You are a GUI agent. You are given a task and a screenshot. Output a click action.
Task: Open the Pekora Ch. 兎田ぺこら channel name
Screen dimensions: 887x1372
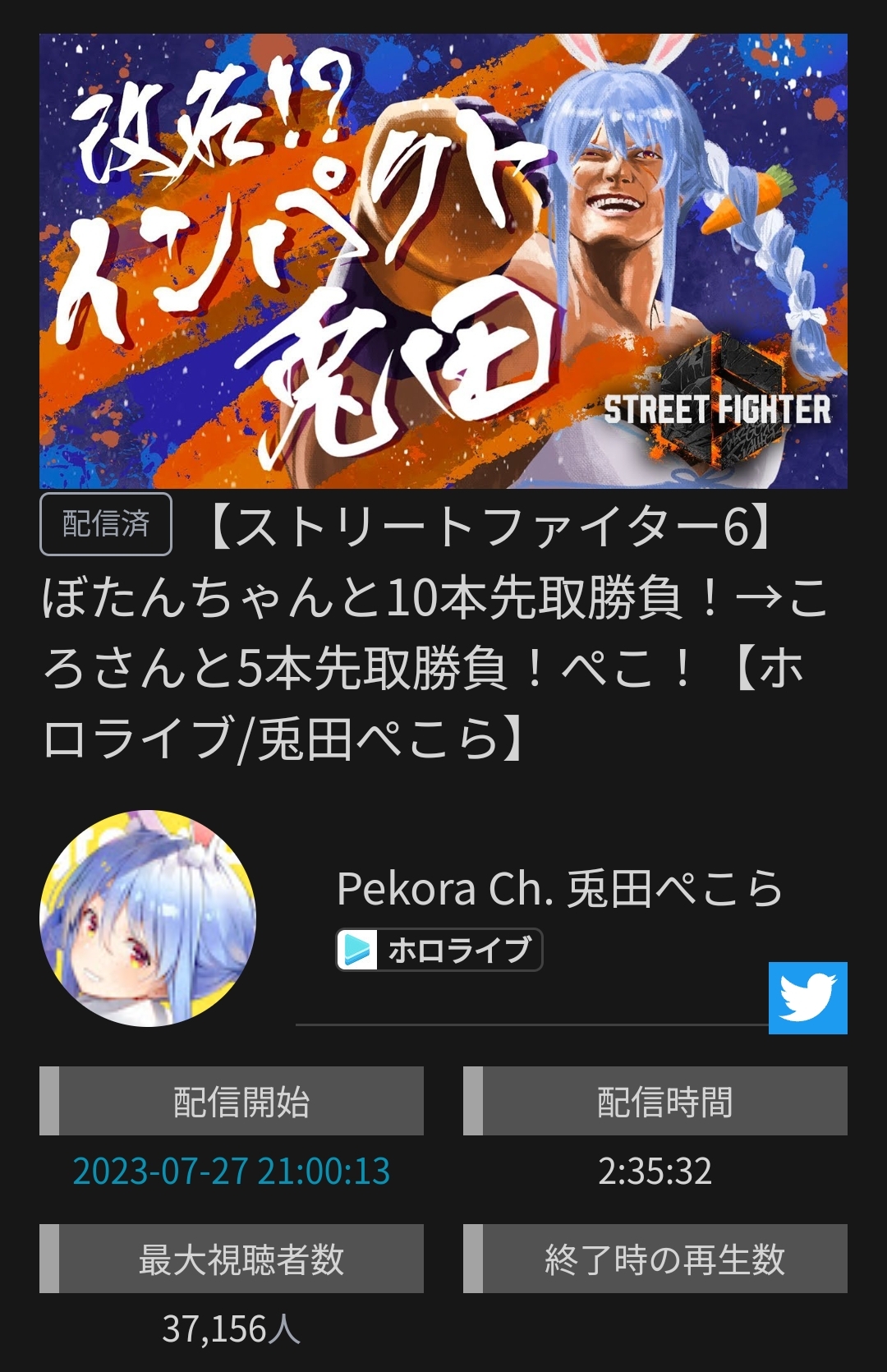point(558,889)
